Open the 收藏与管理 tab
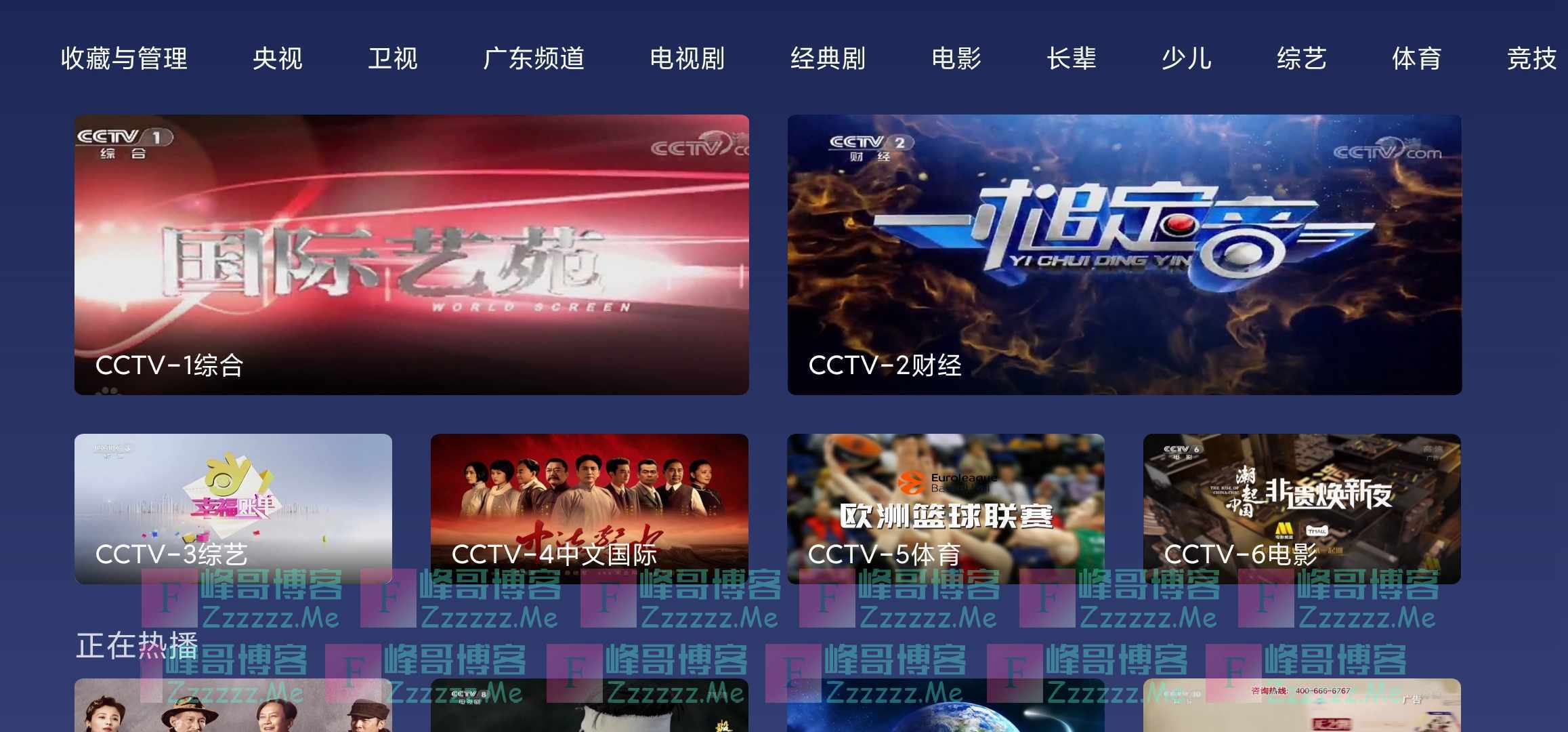 tap(124, 59)
